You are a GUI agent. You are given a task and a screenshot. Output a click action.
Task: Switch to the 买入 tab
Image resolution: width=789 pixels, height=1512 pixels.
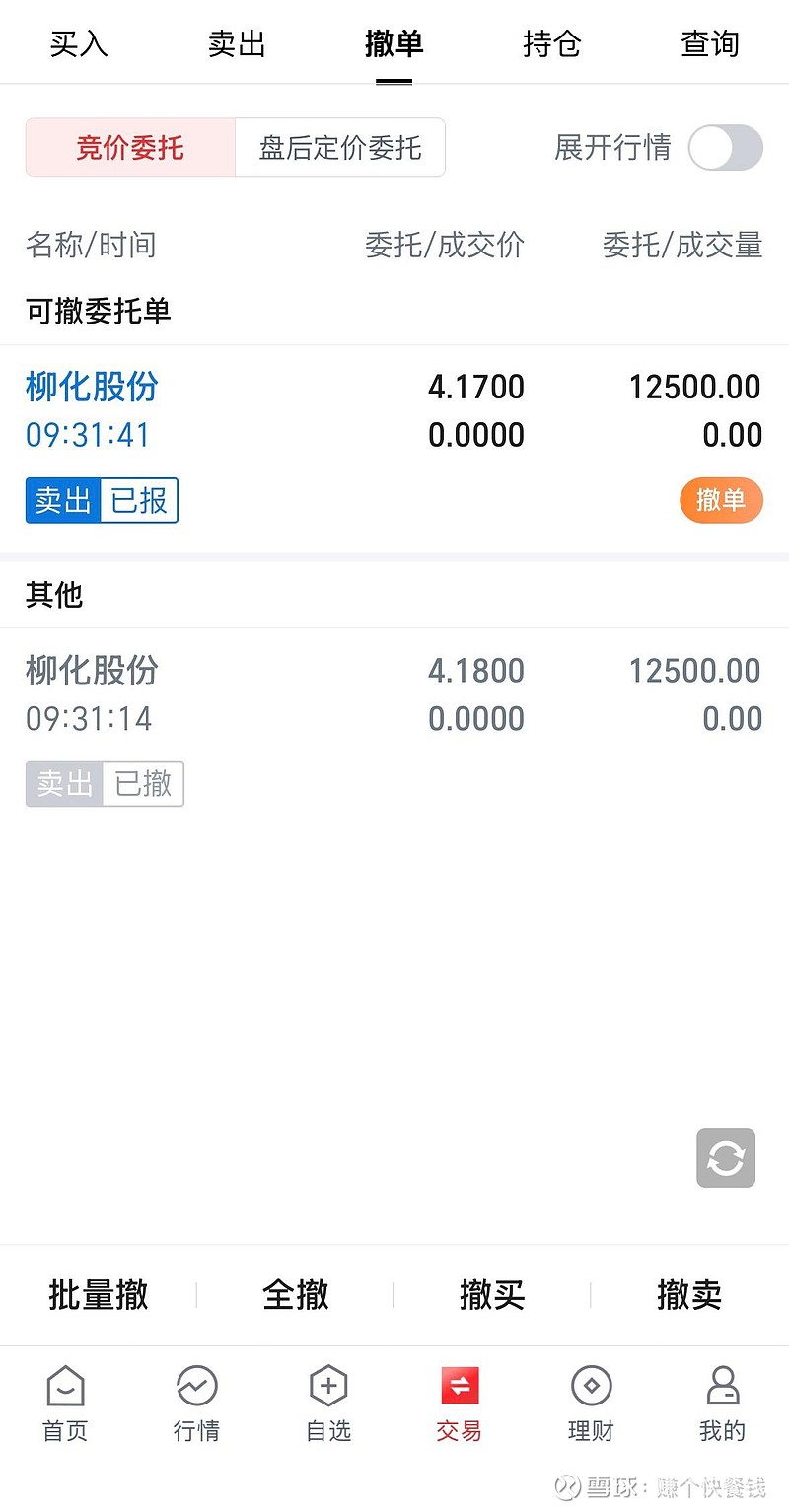79,44
